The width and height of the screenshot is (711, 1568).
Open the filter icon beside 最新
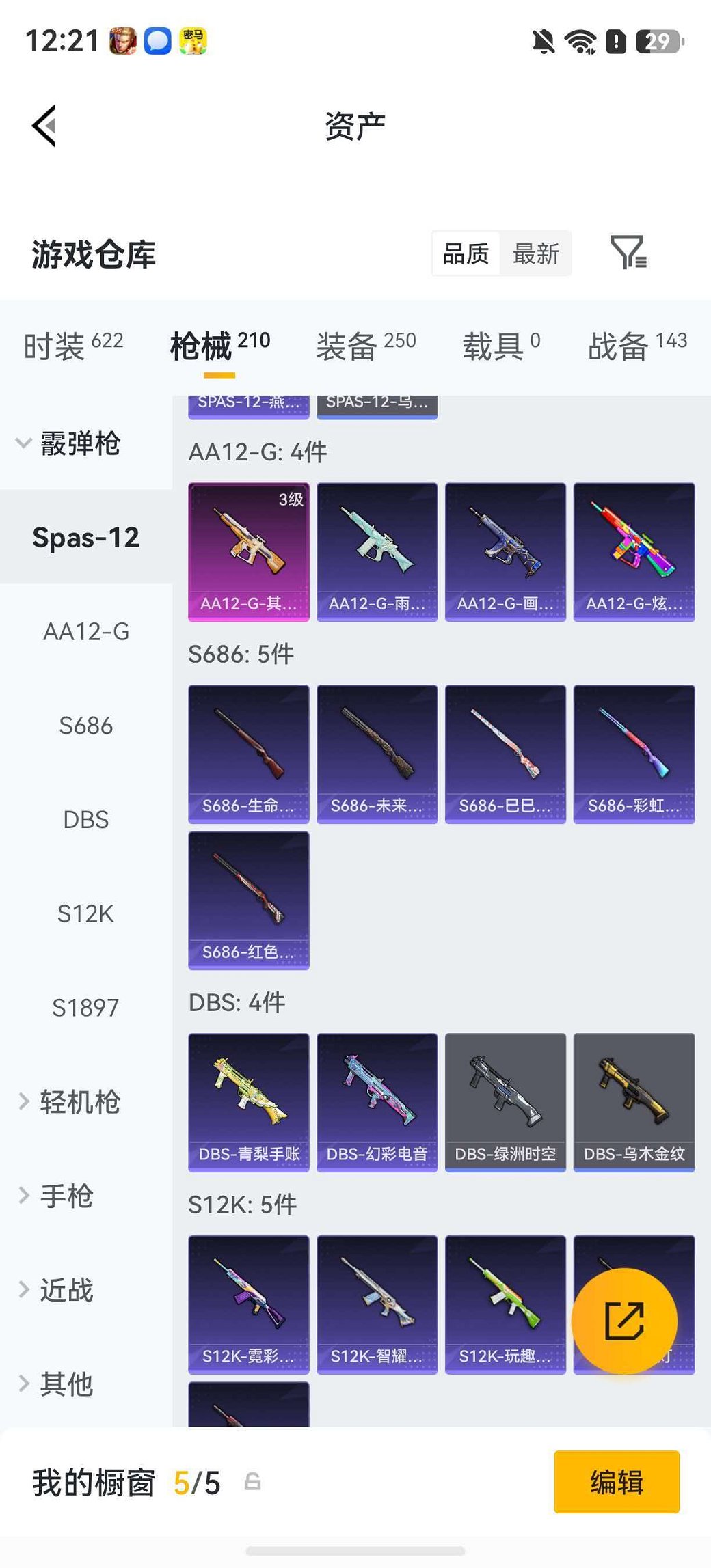pyautogui.click(x=628, y=253)
